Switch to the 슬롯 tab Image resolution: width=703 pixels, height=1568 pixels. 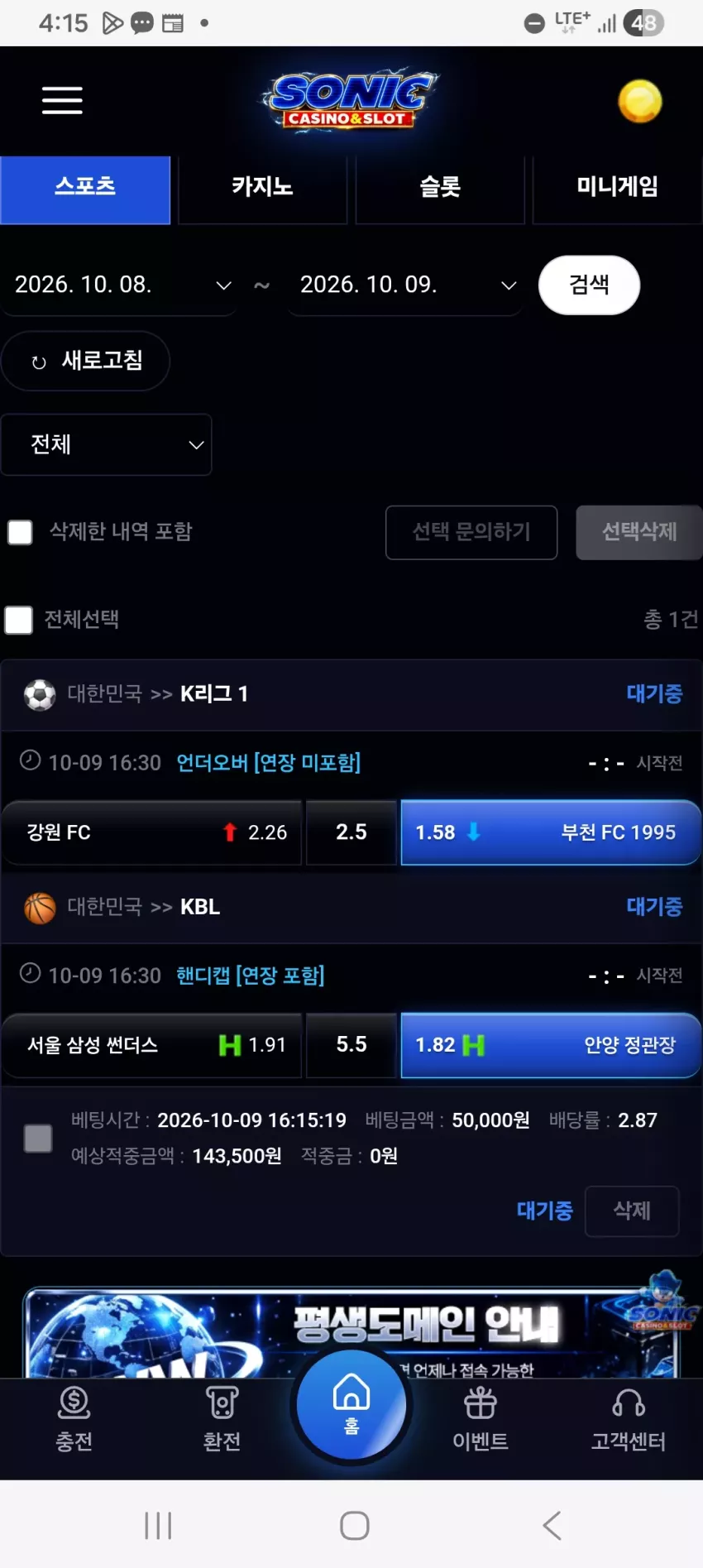pos(440,187)
